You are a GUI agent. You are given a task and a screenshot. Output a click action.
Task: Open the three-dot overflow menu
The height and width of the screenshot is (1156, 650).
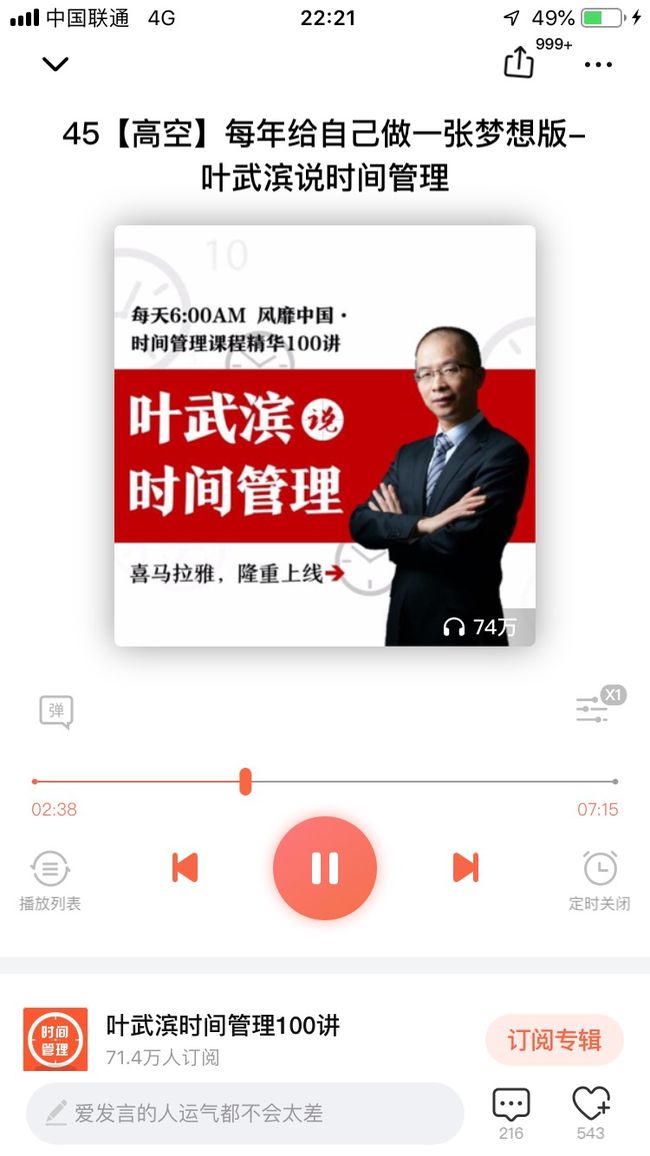pos(598,65)
